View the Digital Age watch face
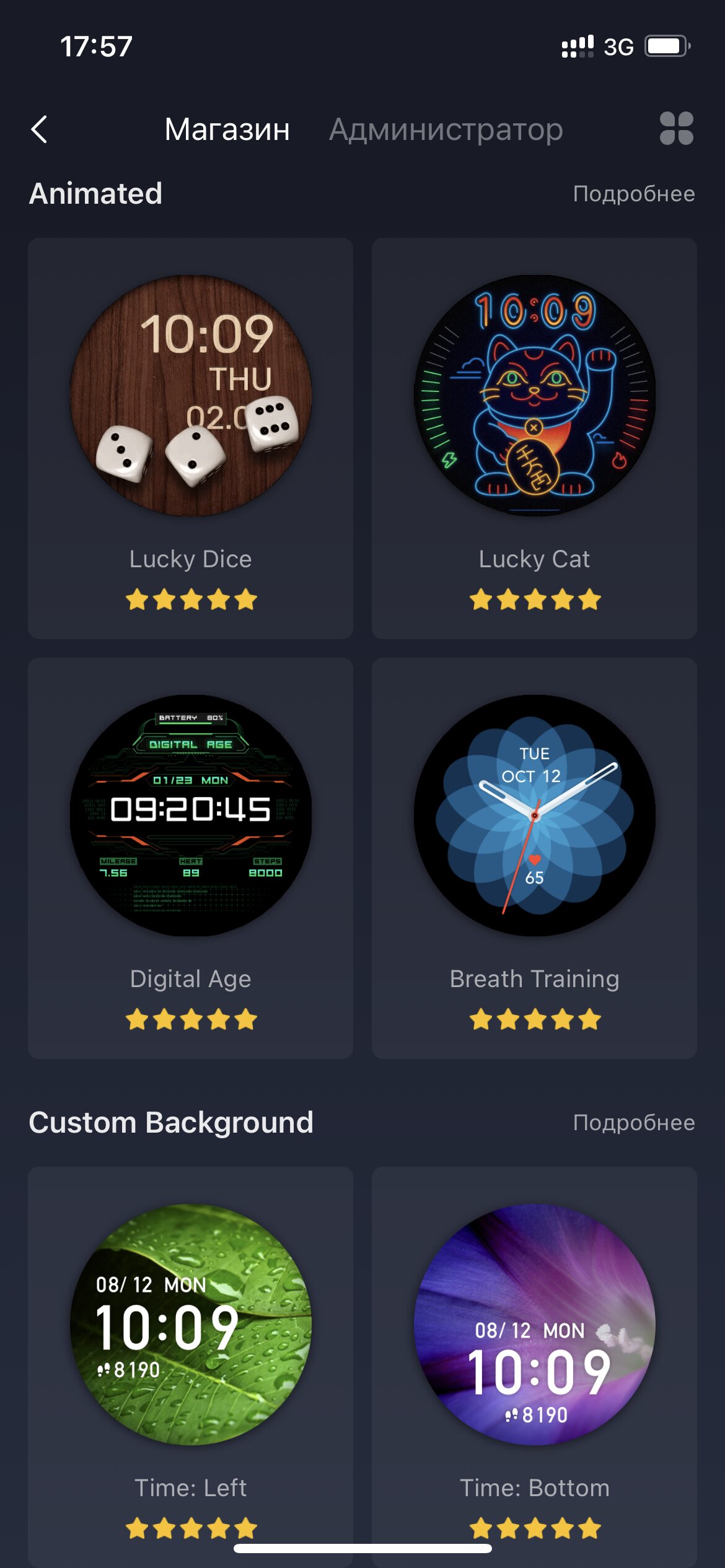Screen dimensions: 725x1568 [x=190, y=858]
